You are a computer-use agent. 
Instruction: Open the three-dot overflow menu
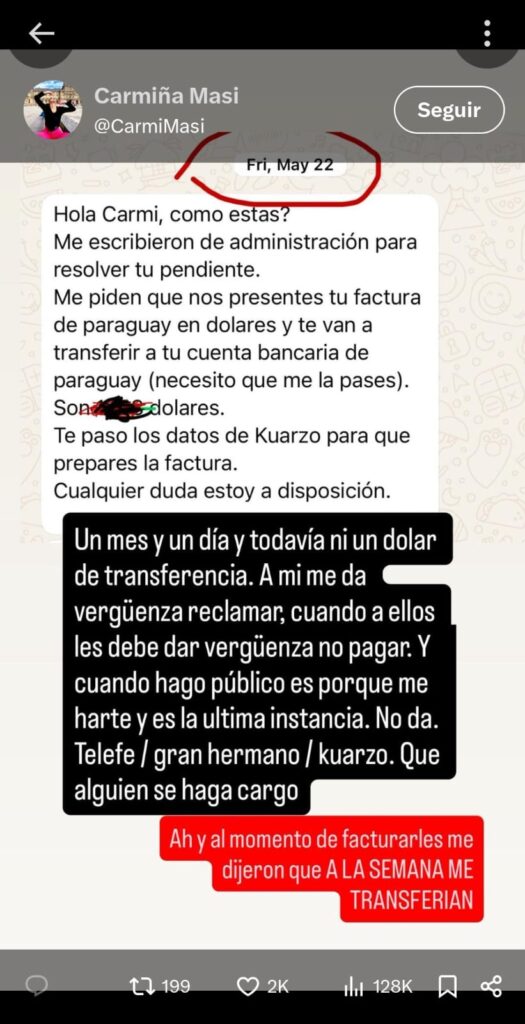coord(487,33)
